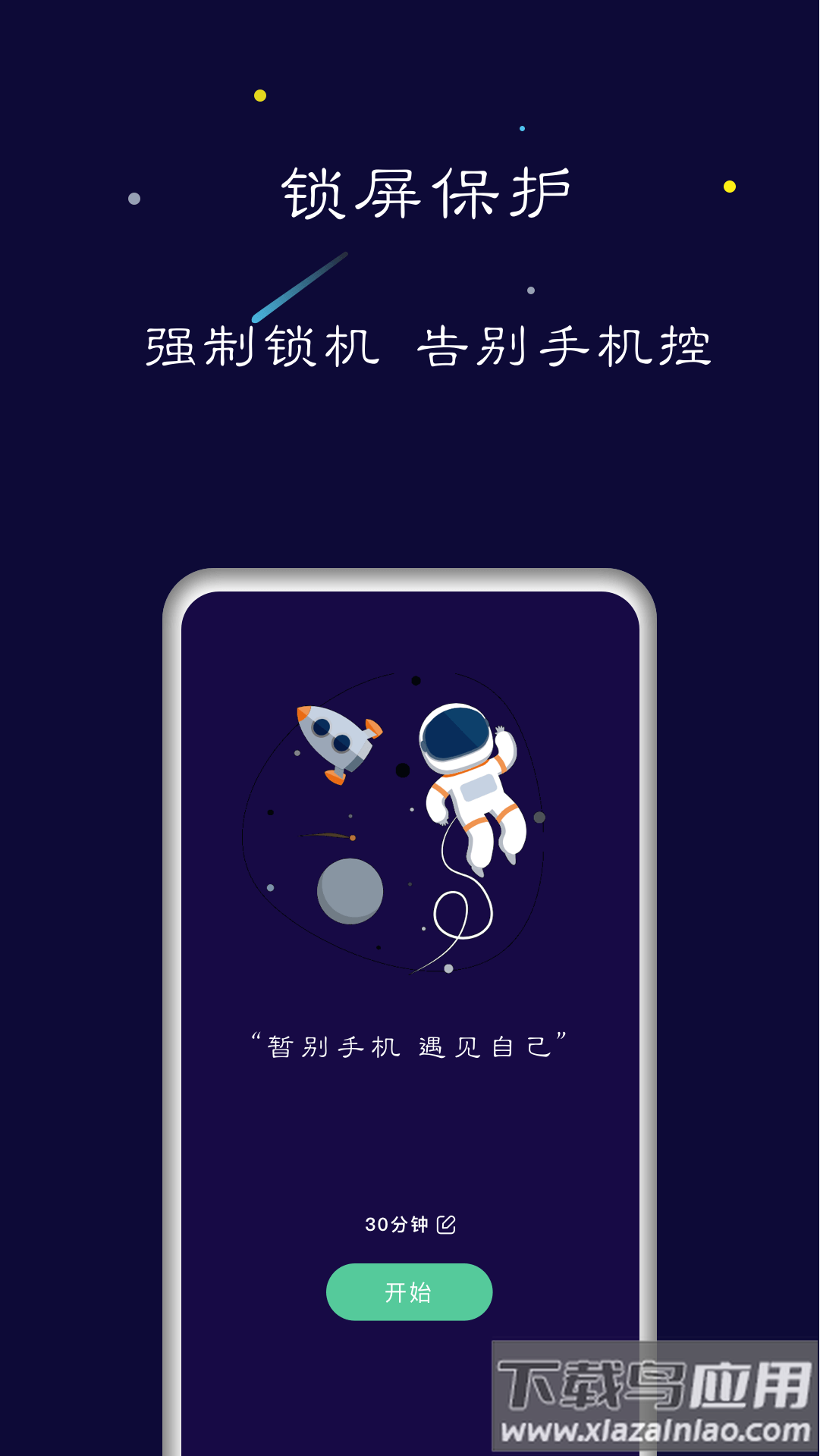Image resolution: width=820 pixels, height=1456 pixels.
Task: Tap the yellow star dot top left
Action: tap(258, 96)
